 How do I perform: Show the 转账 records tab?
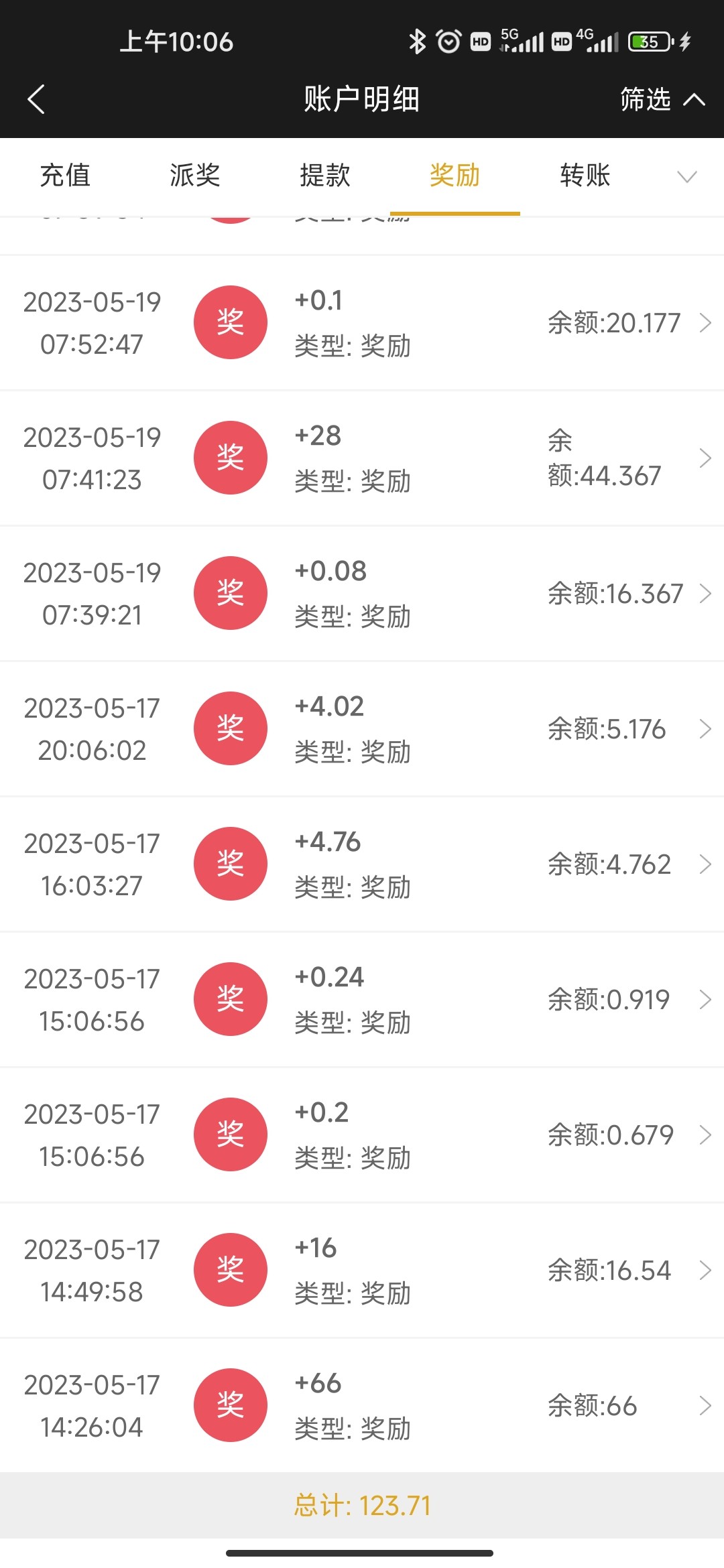click(585, 176)
